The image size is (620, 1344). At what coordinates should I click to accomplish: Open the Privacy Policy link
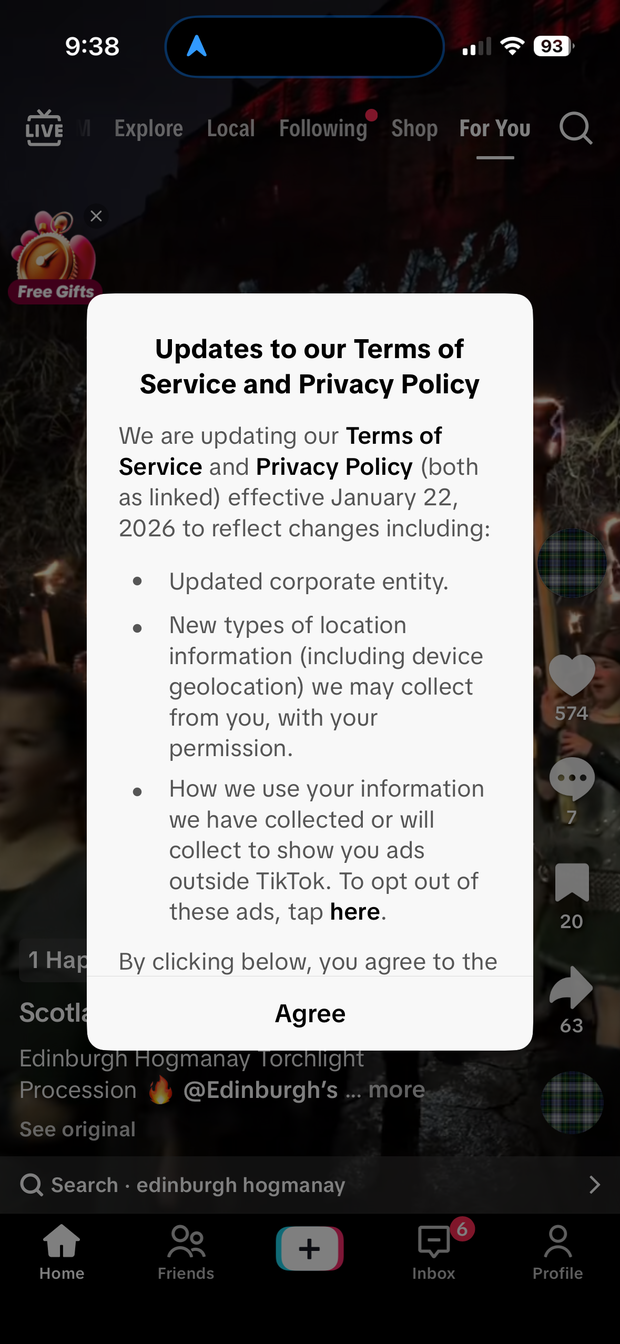pyautogui.click(x=334, y=467)
